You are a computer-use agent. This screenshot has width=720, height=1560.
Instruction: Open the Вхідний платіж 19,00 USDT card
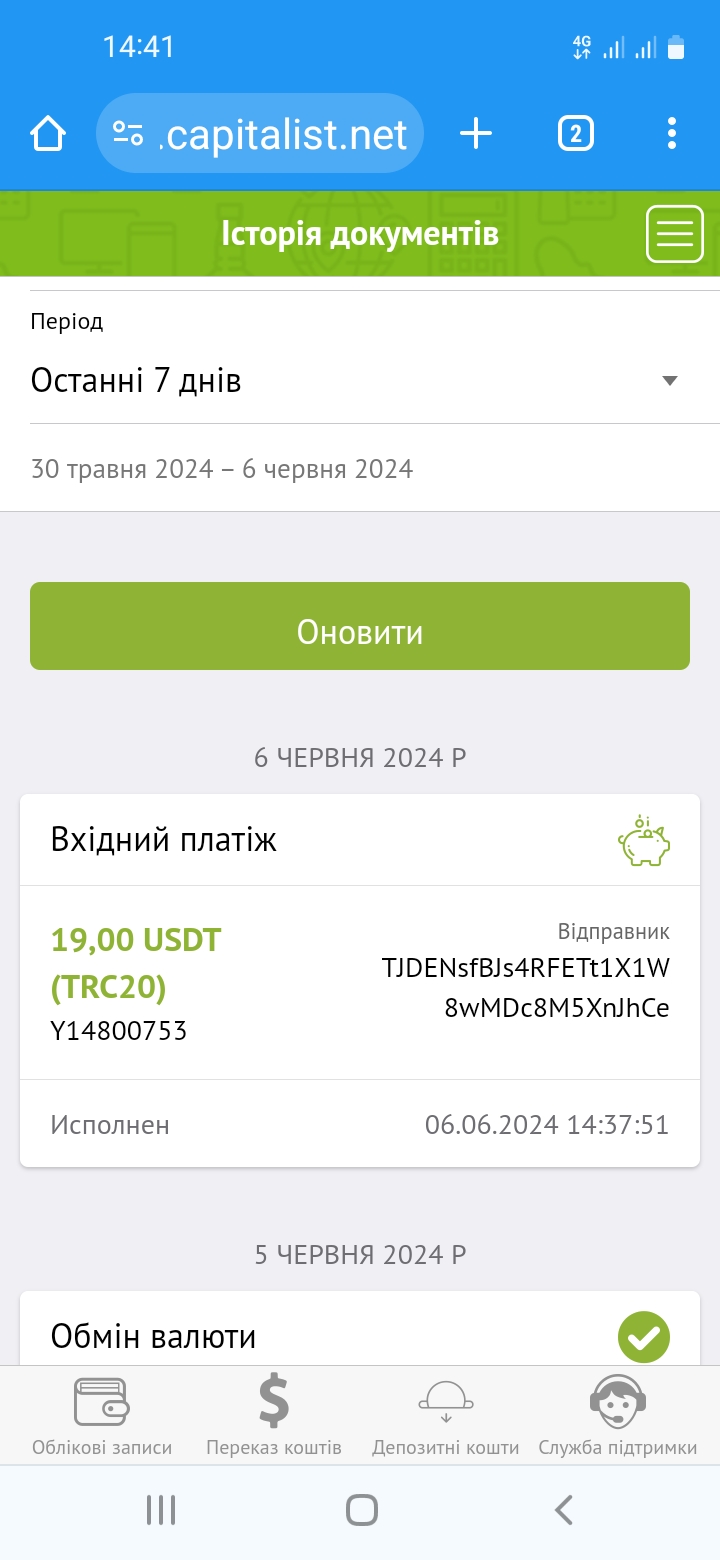click(360, 980)
